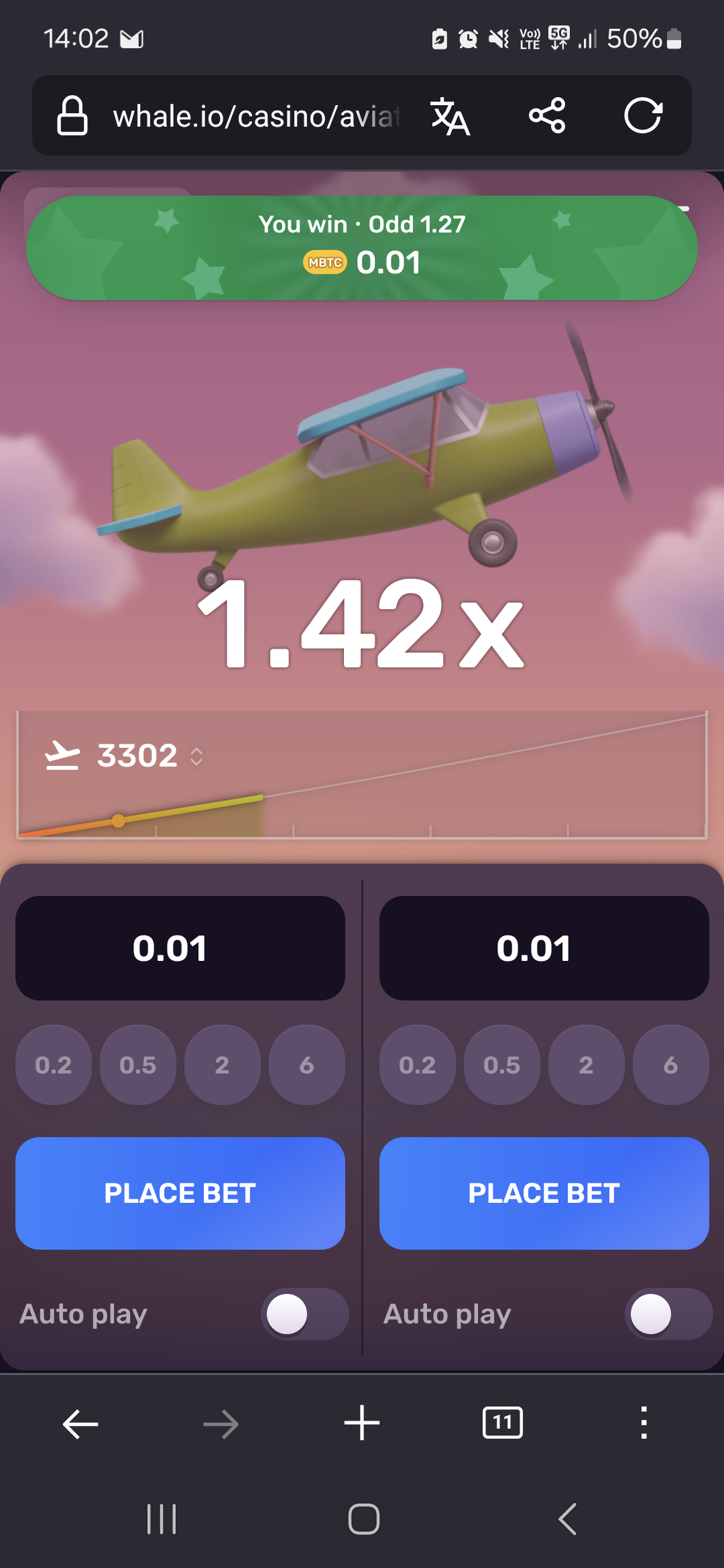Choose the 6 chip in left bet panel
Image resolution: width=724 pixels, height=1568 pixels.
coord(306,1065)
